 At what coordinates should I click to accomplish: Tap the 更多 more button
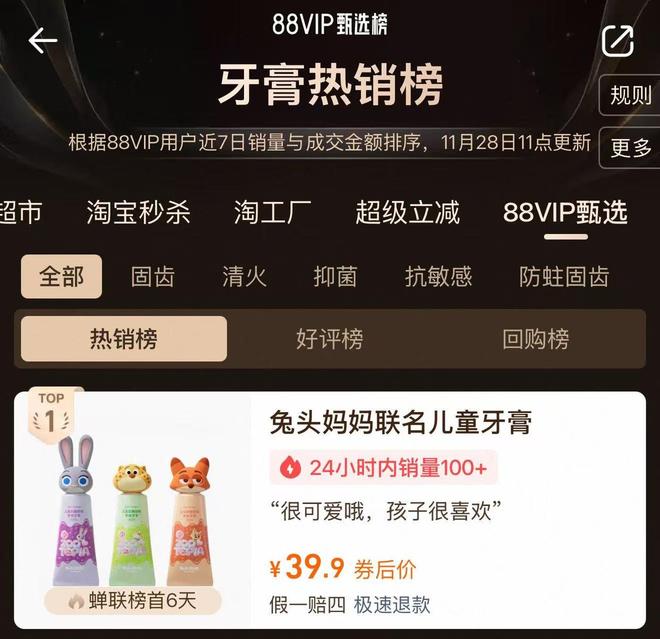click(630, 149)
